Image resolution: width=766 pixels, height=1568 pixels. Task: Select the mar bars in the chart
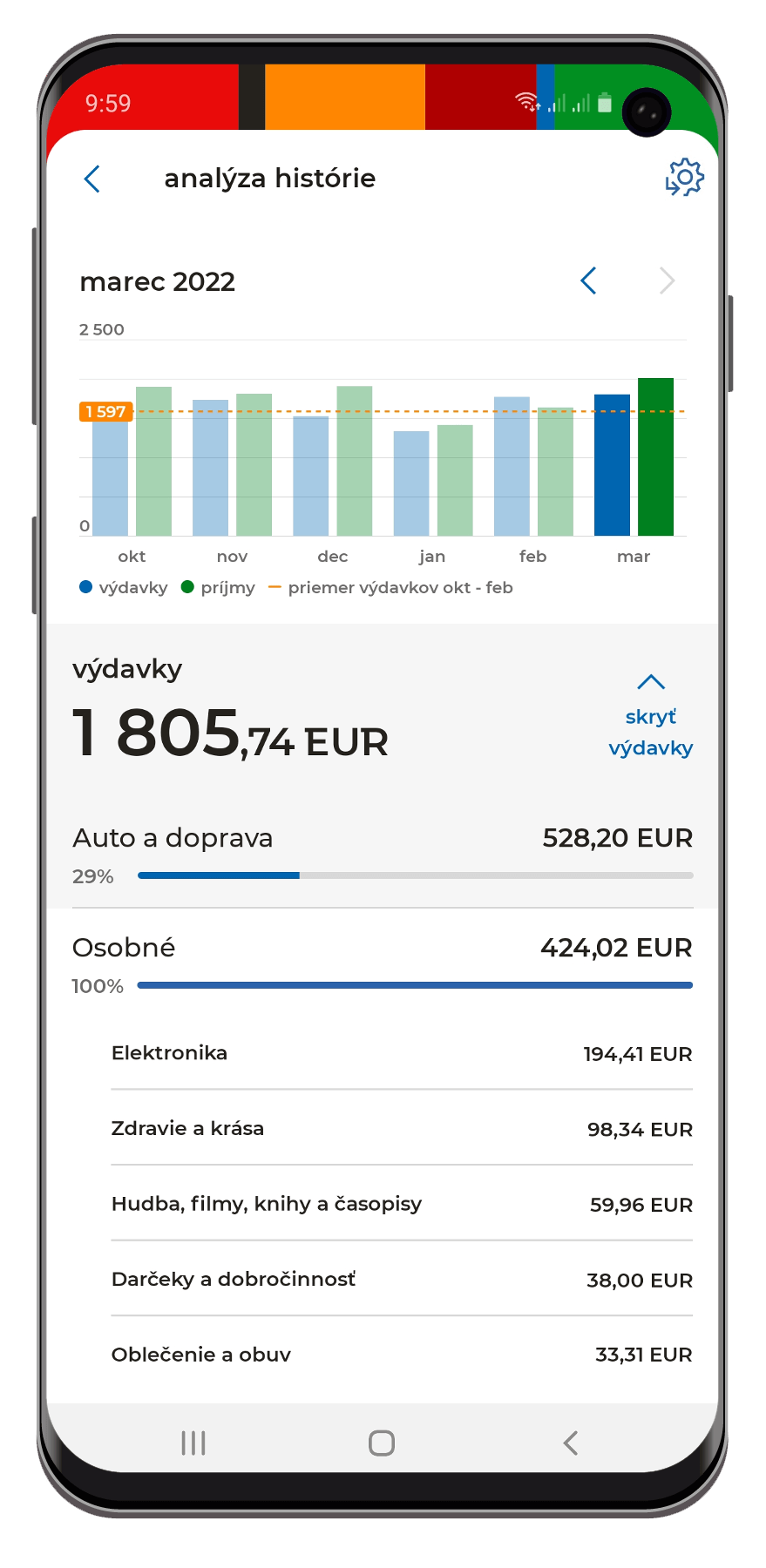[634, 456]
